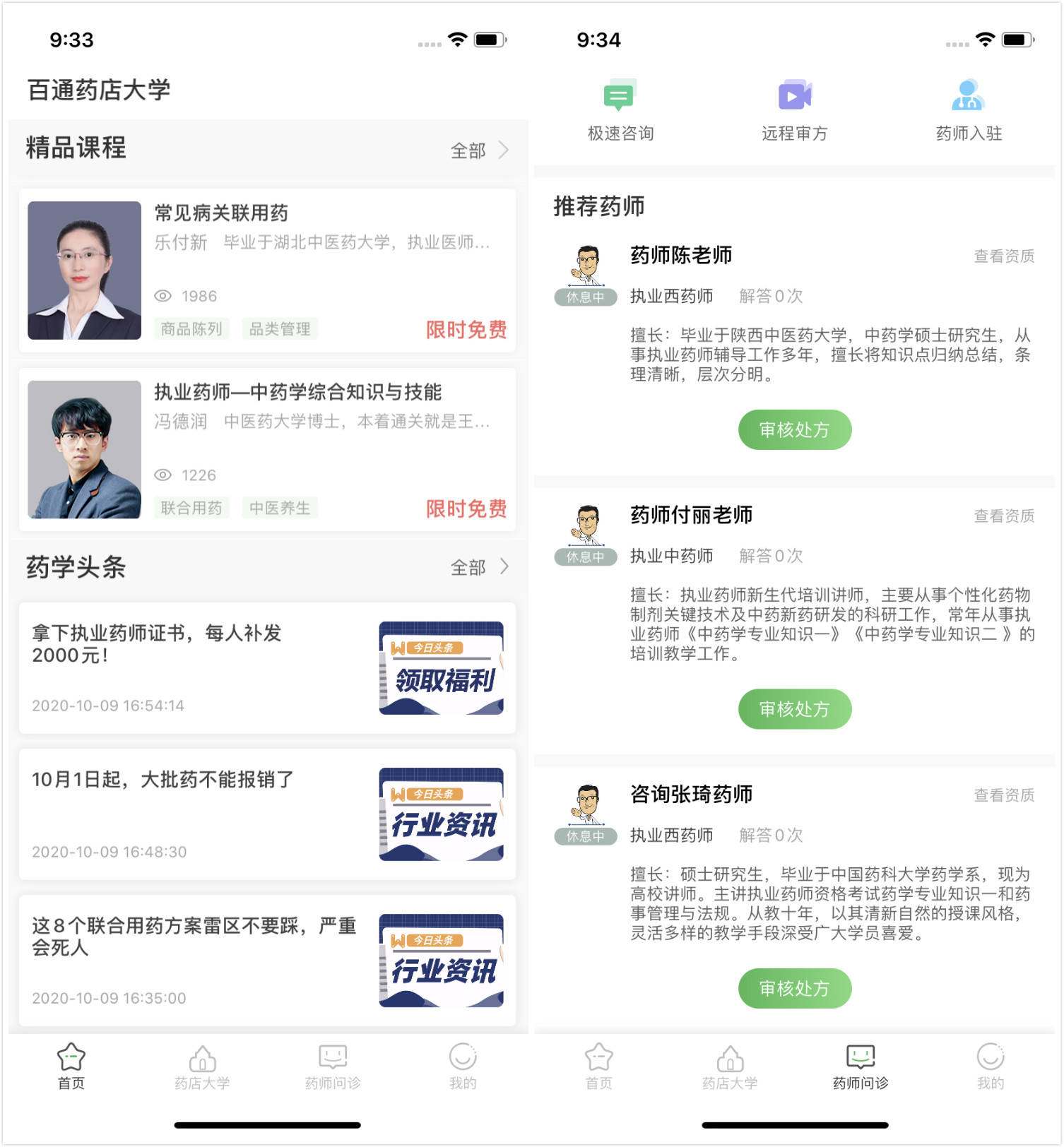
Task: Open article 这8个联合用药方案雷区不要踩
Action: (267, 960)
